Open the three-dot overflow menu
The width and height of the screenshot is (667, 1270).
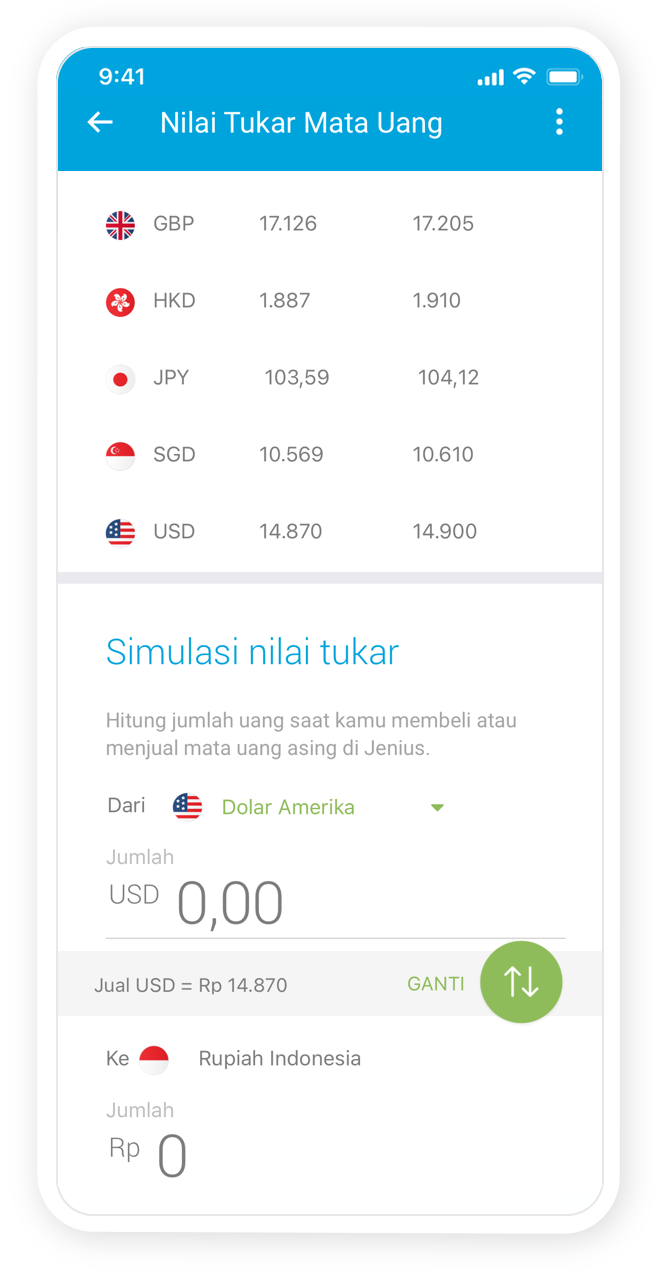coord(559,123)
